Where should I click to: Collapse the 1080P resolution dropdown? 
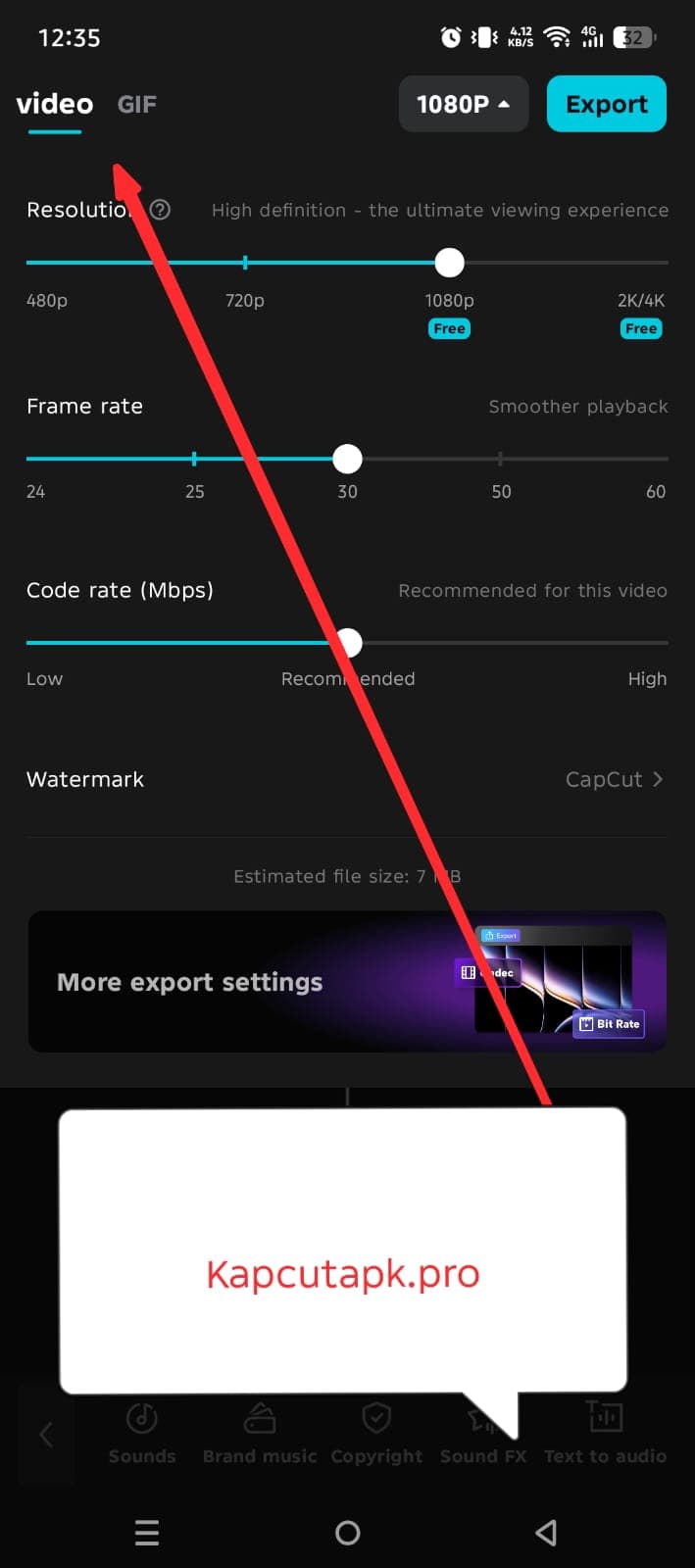pos(463,104)
